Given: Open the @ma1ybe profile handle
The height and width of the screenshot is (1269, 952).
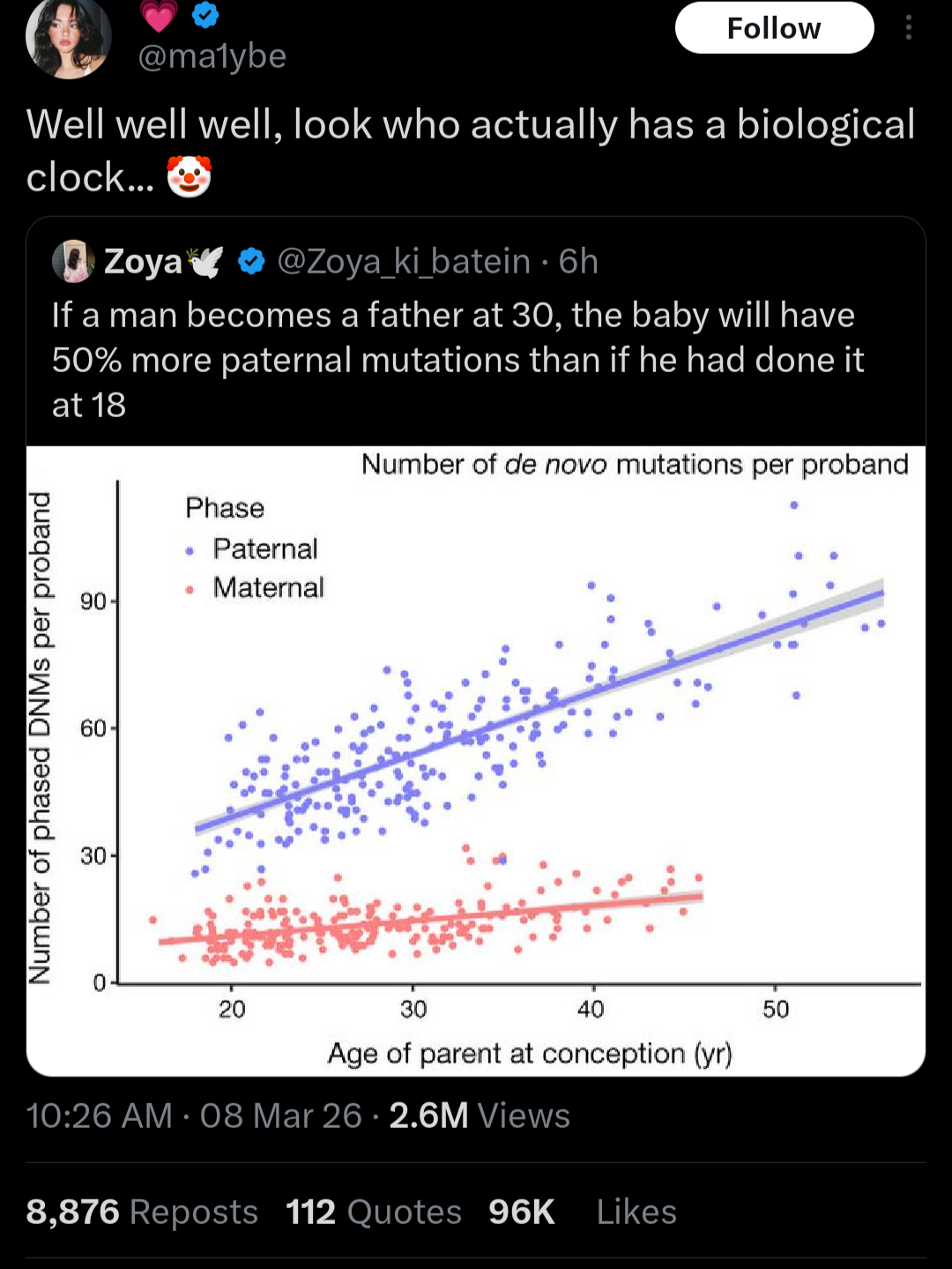Looking at the screenshot, I should tap(212, 56).
